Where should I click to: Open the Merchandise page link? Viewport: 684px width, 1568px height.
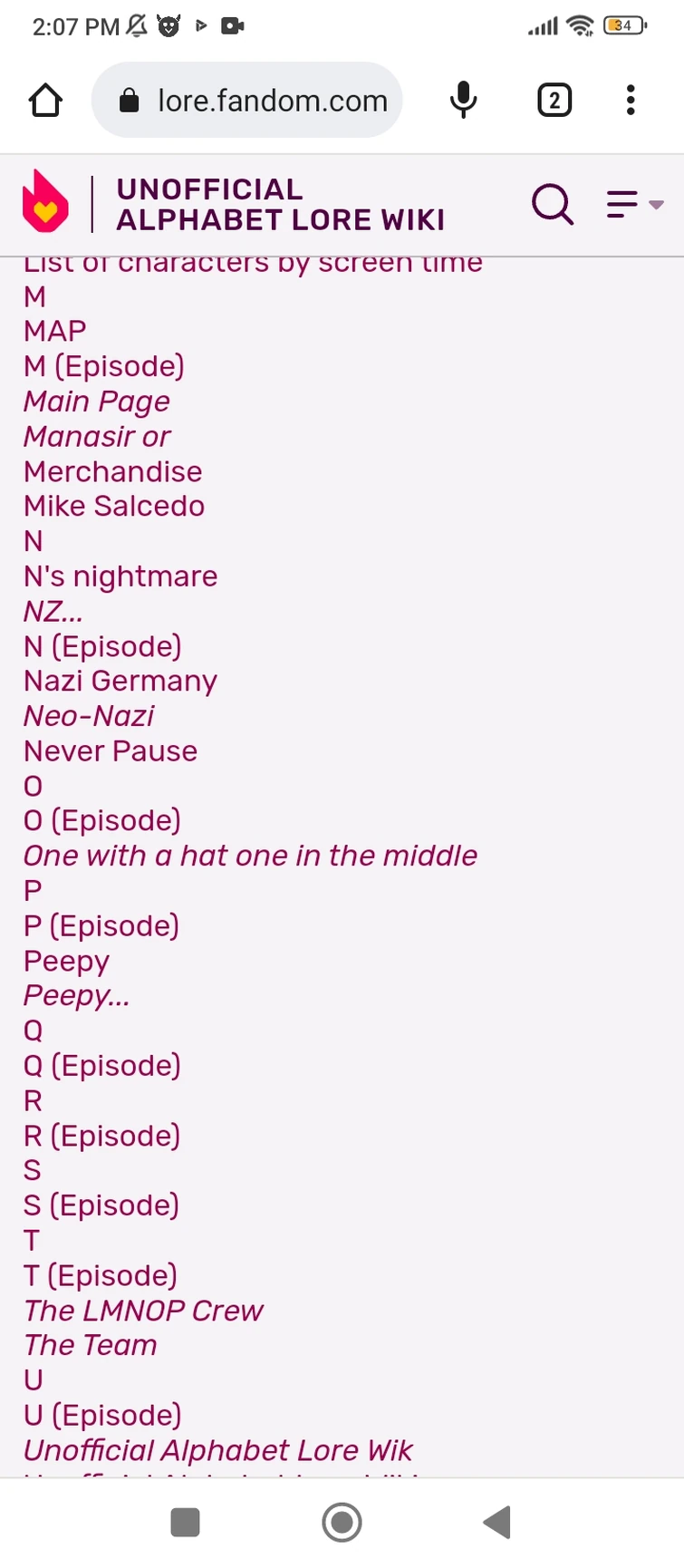pos(113,471)
